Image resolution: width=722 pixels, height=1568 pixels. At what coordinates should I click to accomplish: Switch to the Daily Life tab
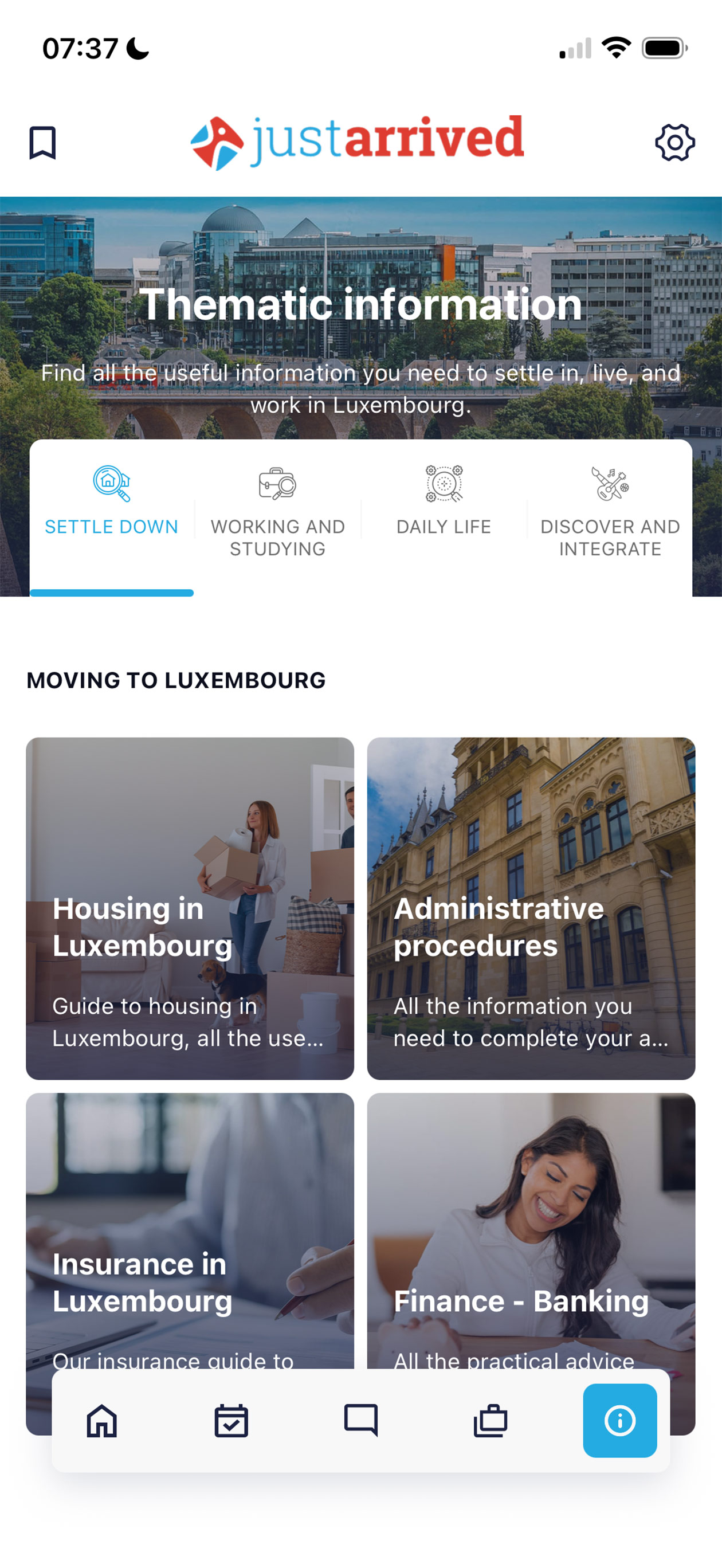444,511
